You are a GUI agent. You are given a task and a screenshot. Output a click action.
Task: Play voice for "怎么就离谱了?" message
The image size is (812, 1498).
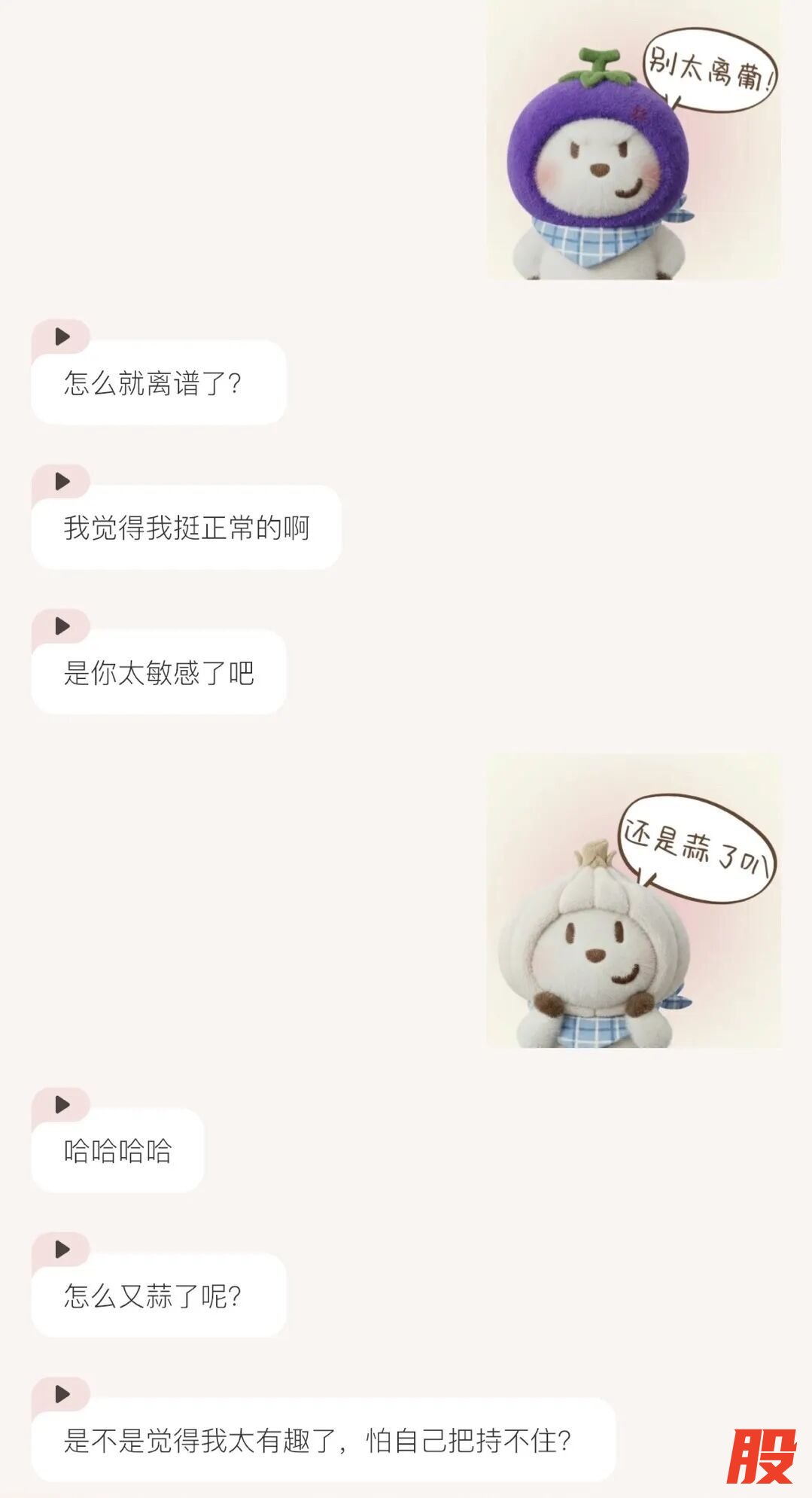tap(62, 336)
